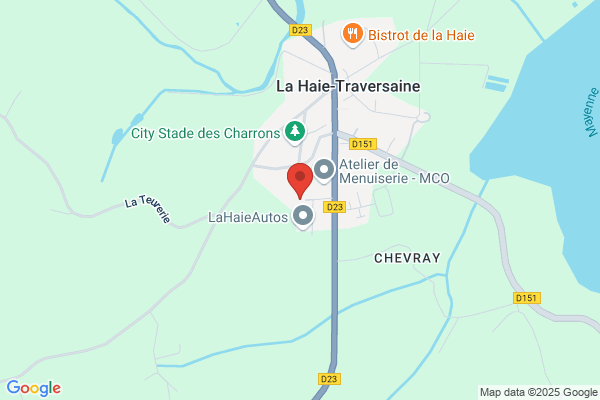Tap the Atelier de Menuiserie - MCO pin
Viewport: 600px width, 400px height.
tap(324, 171)
